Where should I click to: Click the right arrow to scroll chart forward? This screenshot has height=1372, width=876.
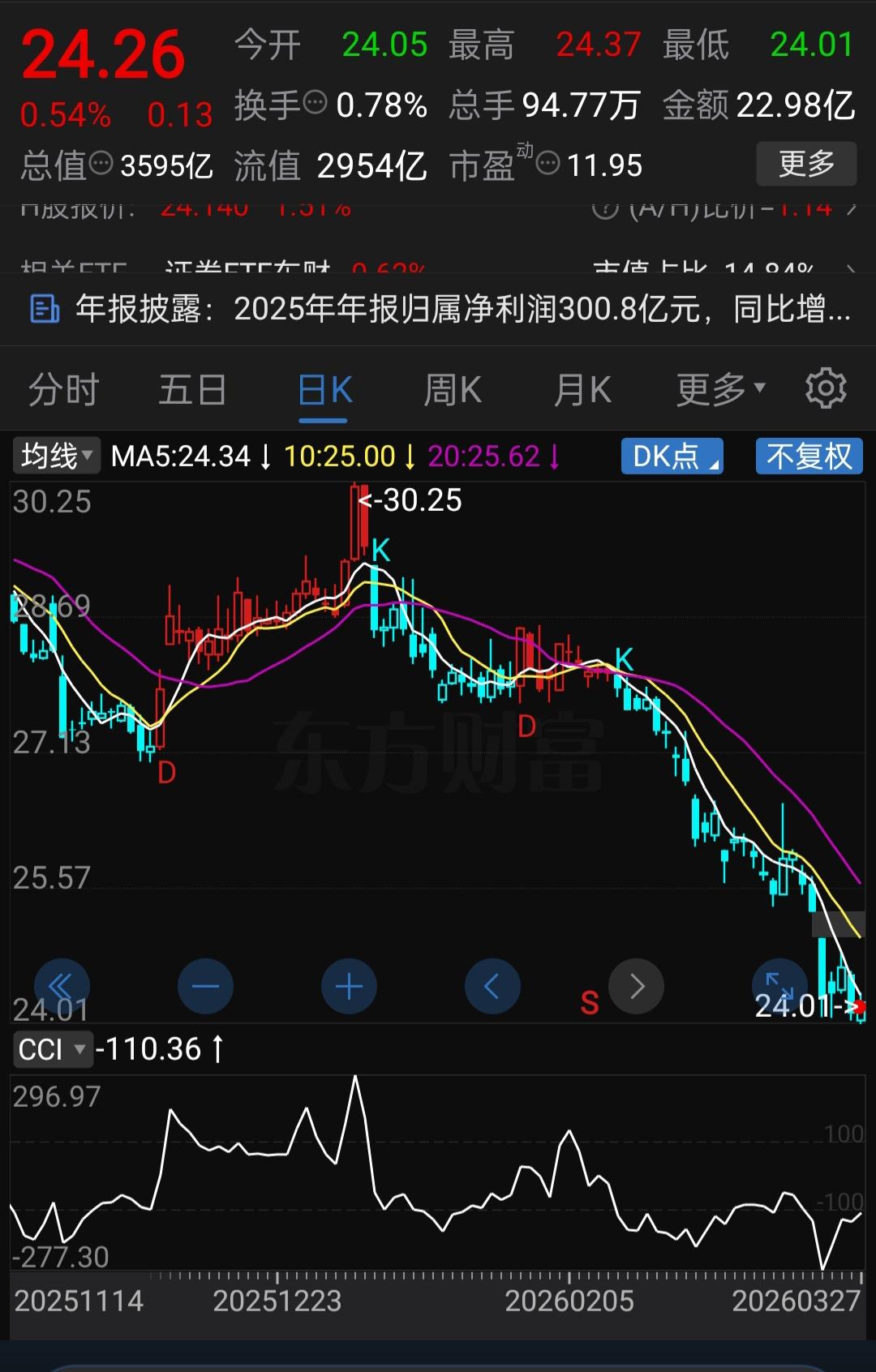tap(636, 986)
